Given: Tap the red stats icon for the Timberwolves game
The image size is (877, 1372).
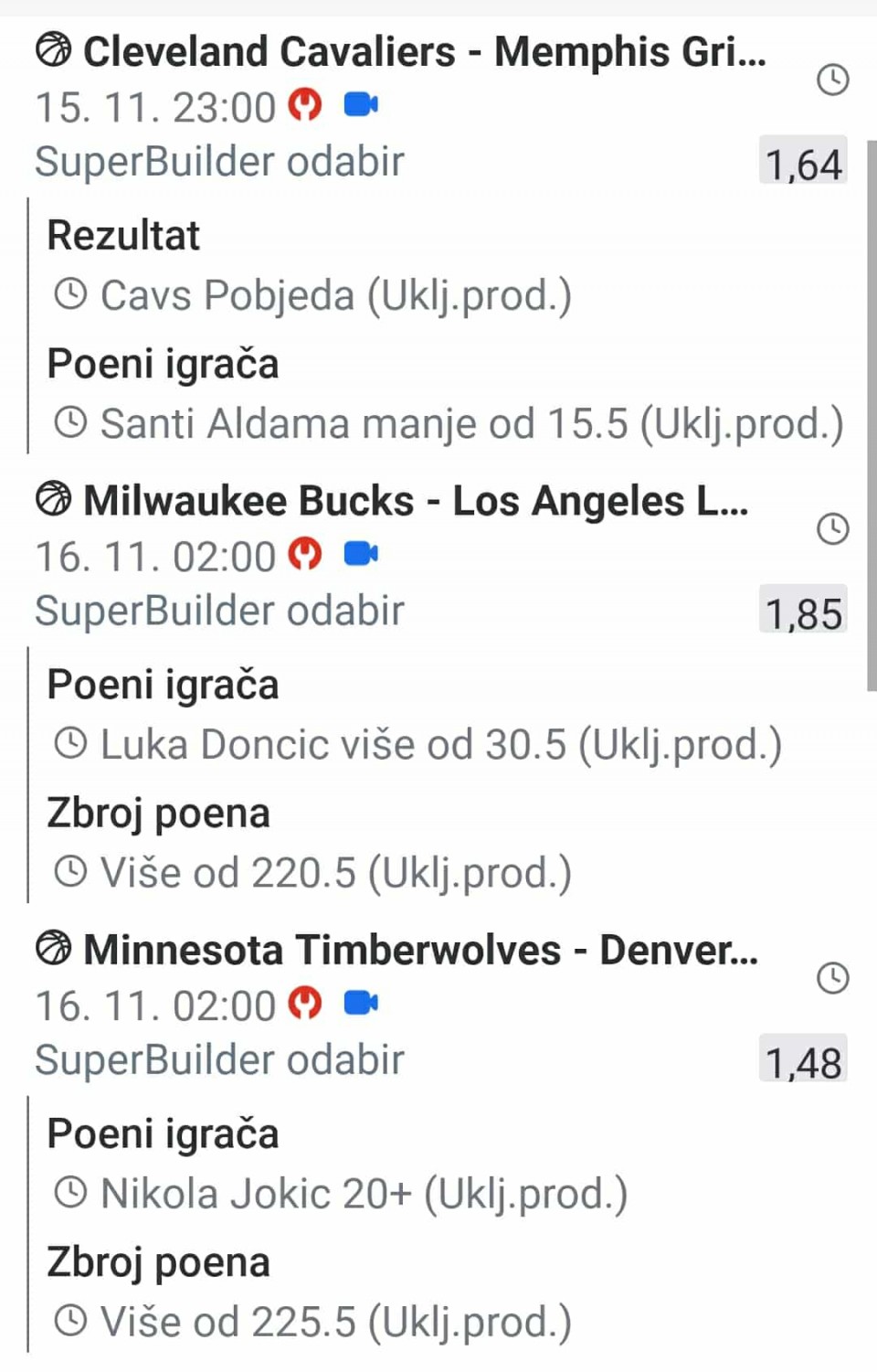Looking at the screenshot, I should click(x=305, y=1003).
